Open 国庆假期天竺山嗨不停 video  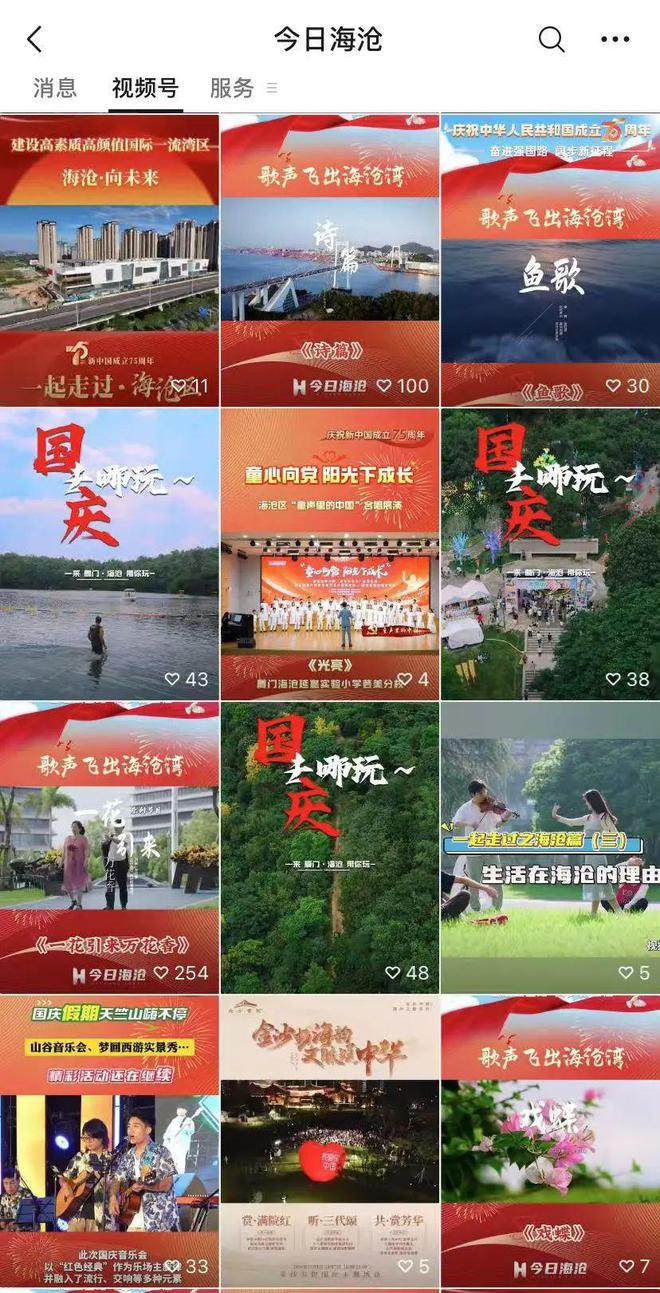point(109,1140)
